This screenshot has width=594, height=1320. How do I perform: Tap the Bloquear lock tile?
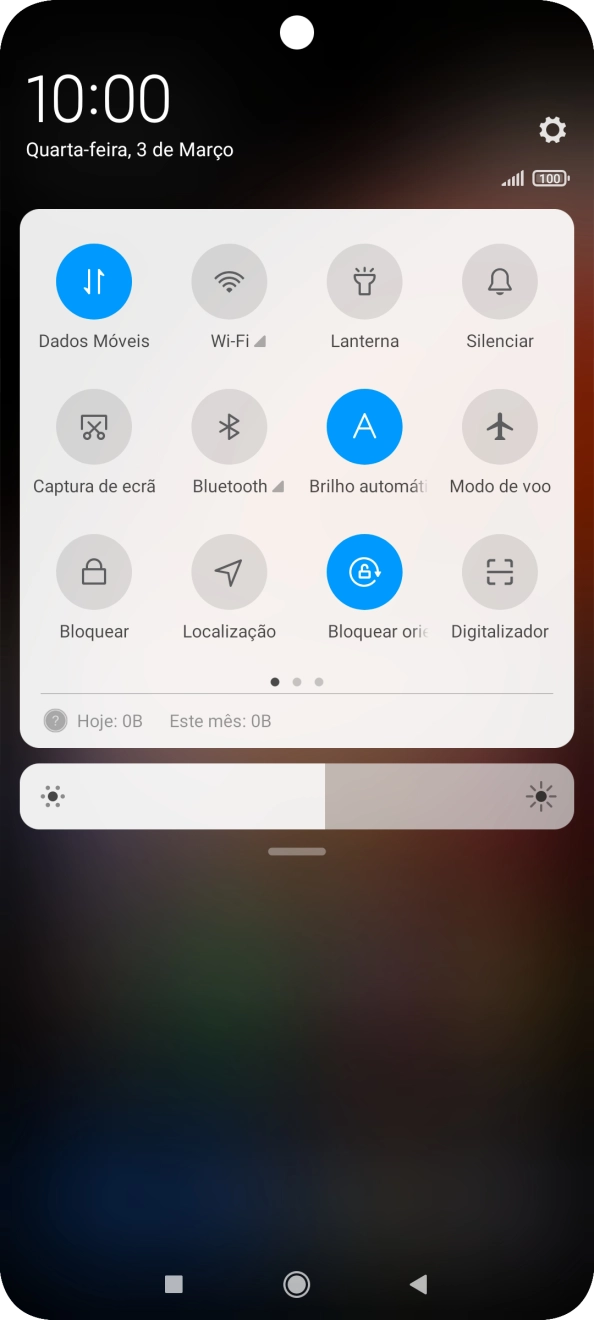click(94, 572)
